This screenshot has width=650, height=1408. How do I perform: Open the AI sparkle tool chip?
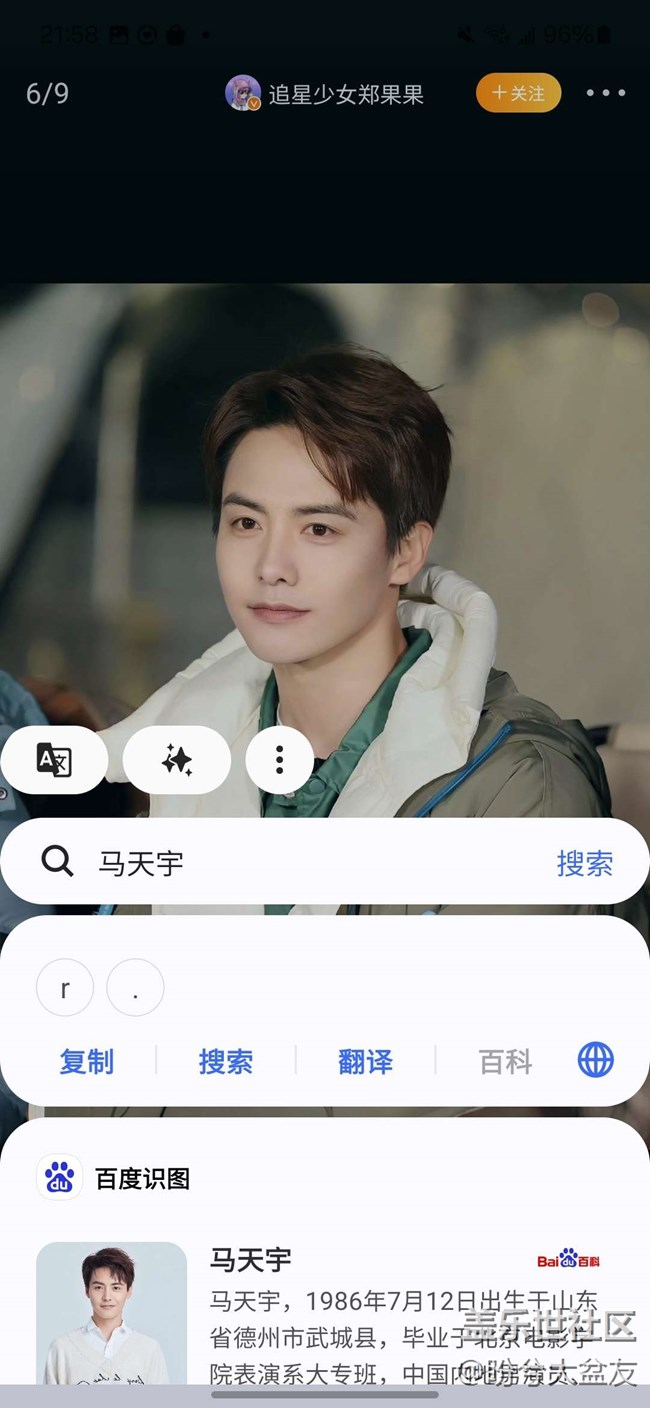point(177,760)
